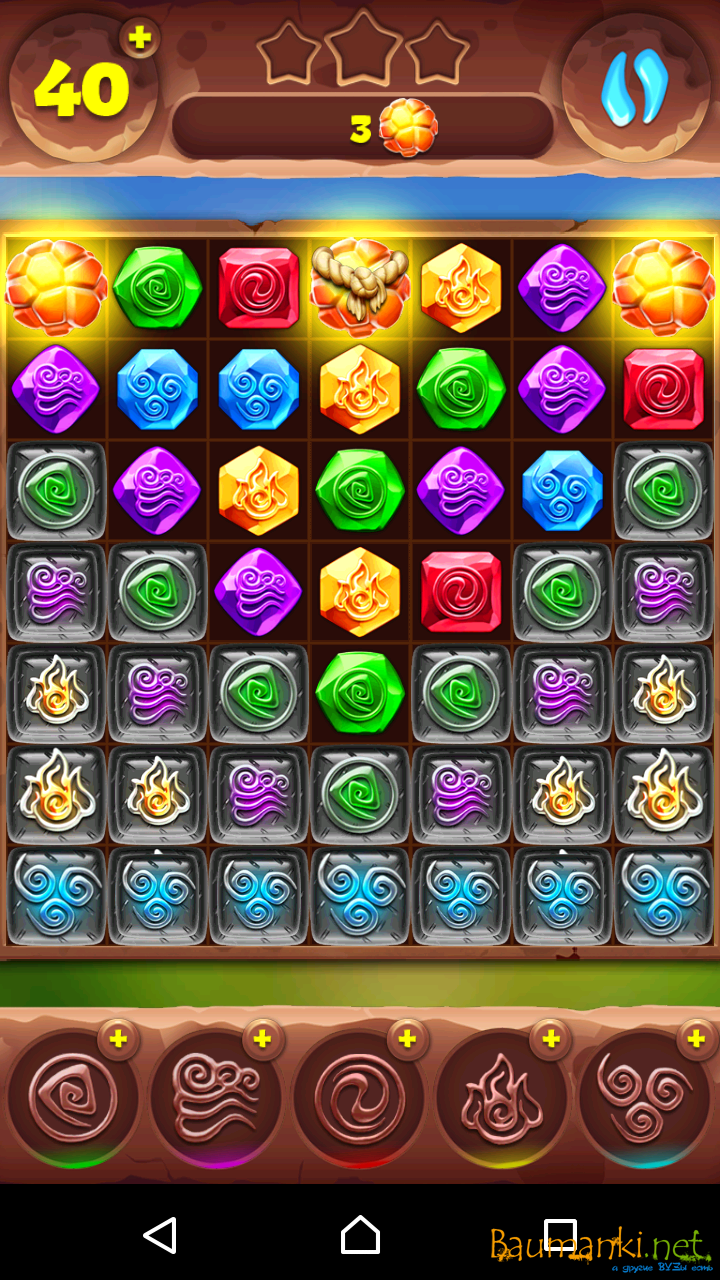Go to the device home screen
This screenshot has height=1280, width=720.
point(360,1235)
